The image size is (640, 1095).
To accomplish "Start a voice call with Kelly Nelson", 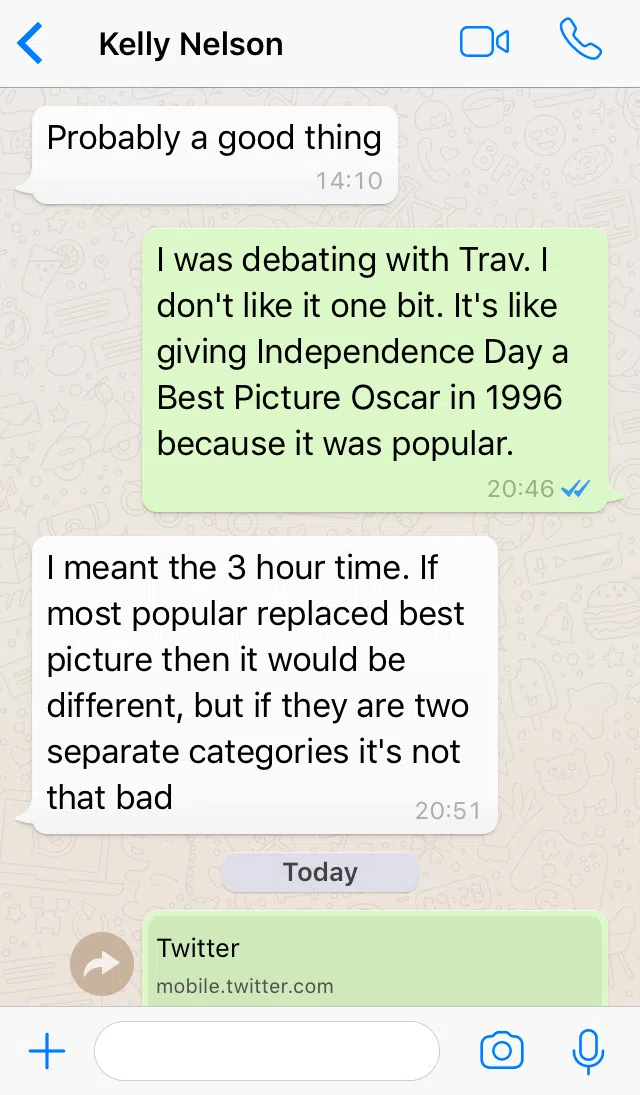I will [581, 40].
